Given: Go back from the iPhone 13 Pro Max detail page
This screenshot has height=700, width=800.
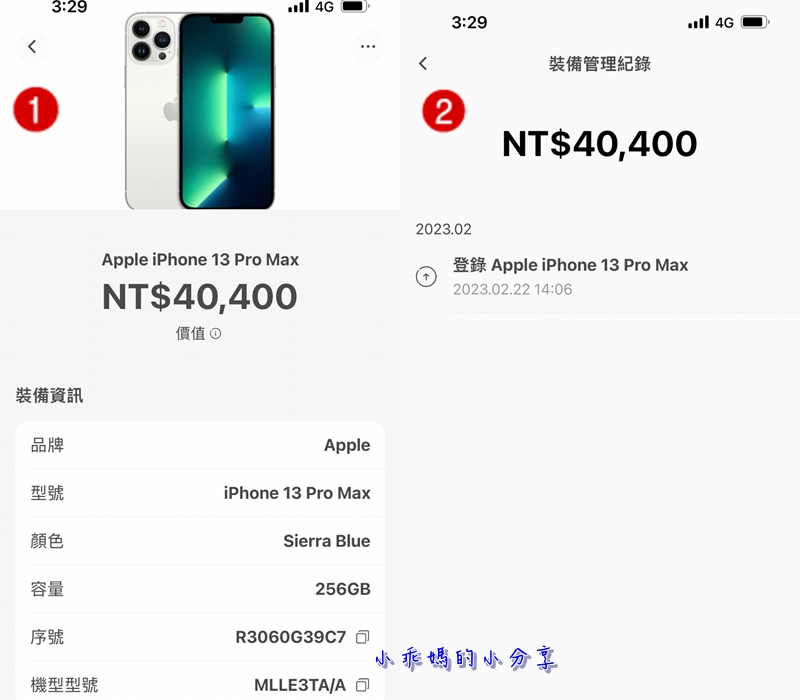Looking at the screenshot, I should click(x=32, y=47).
